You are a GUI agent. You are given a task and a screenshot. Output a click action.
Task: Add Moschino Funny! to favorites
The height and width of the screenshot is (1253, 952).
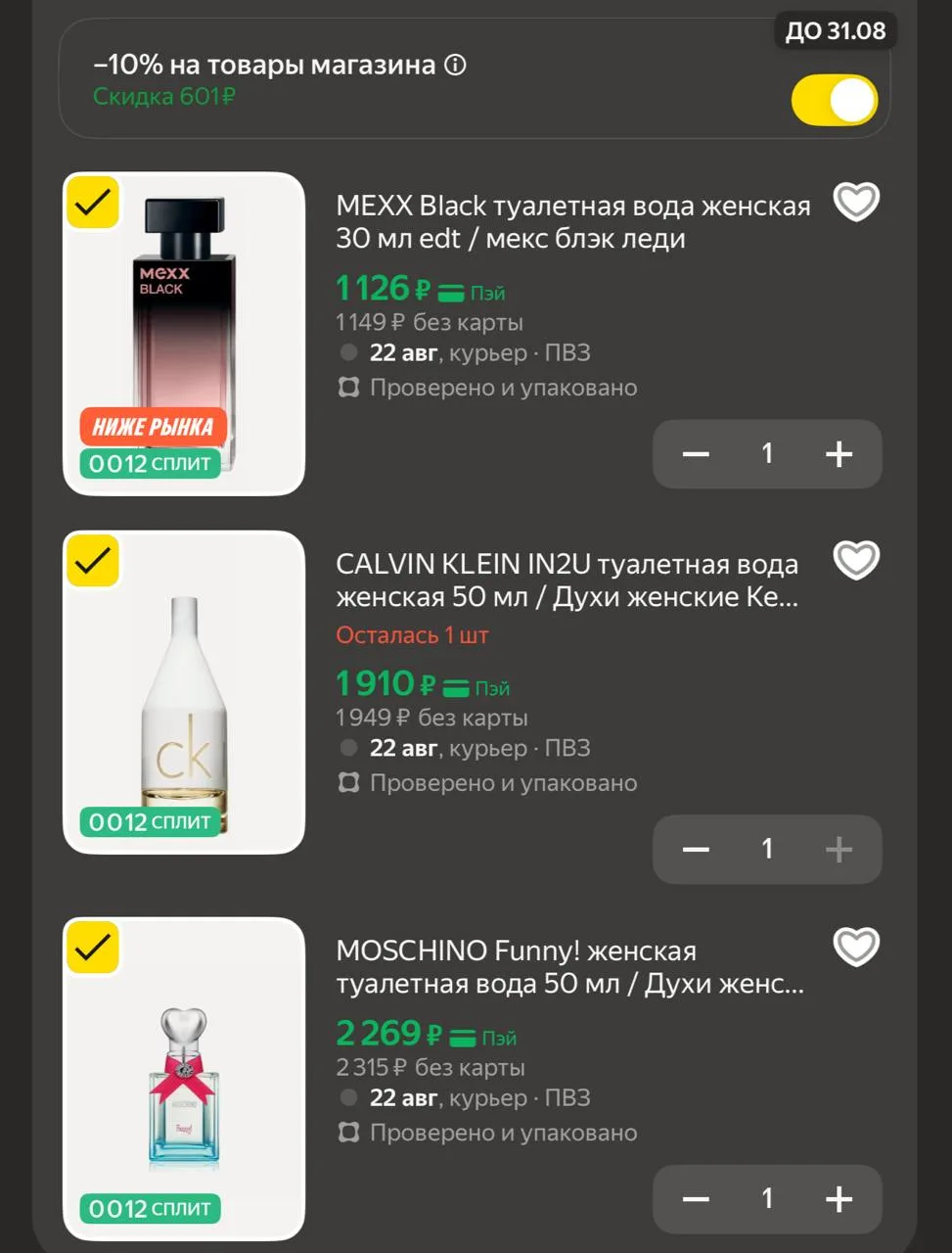856,947
